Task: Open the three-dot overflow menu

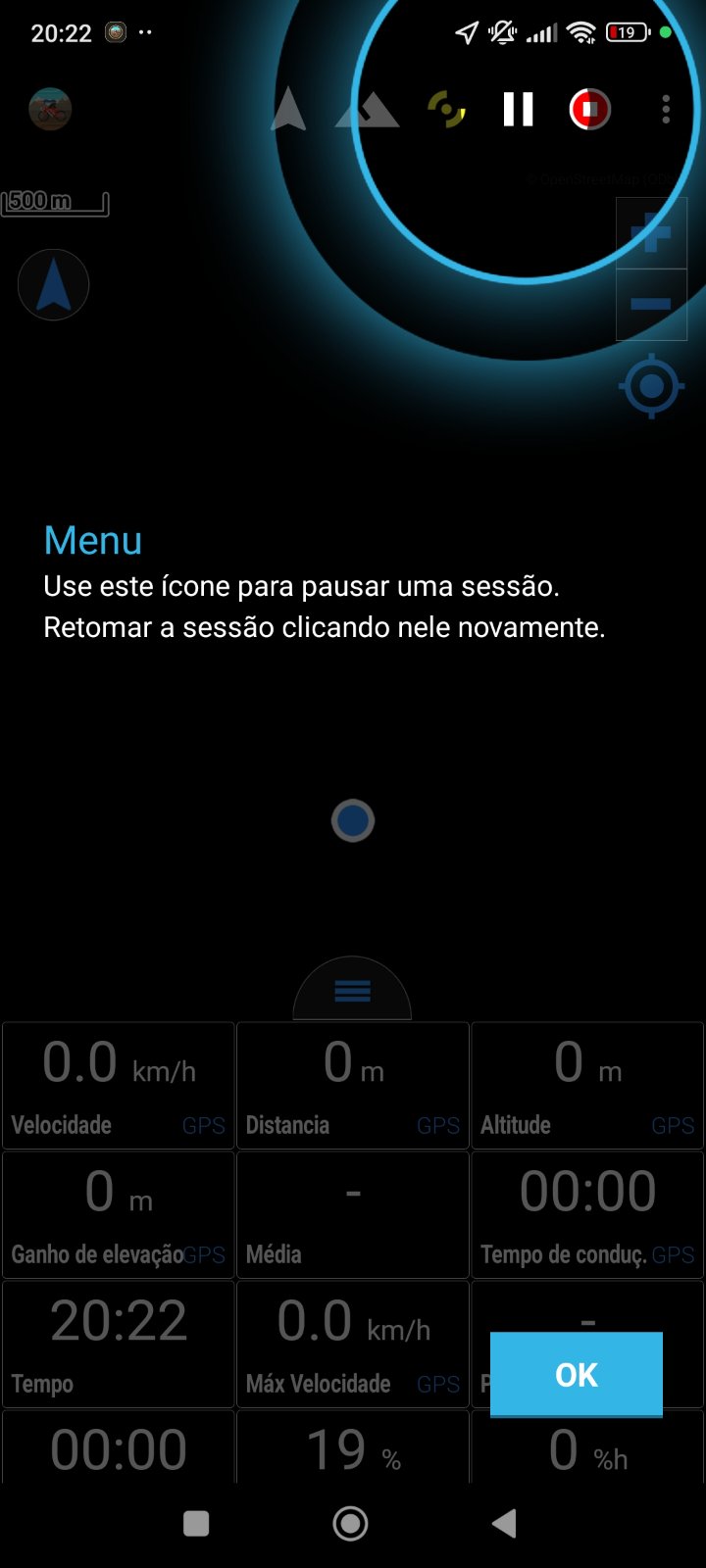Action: 666,110
